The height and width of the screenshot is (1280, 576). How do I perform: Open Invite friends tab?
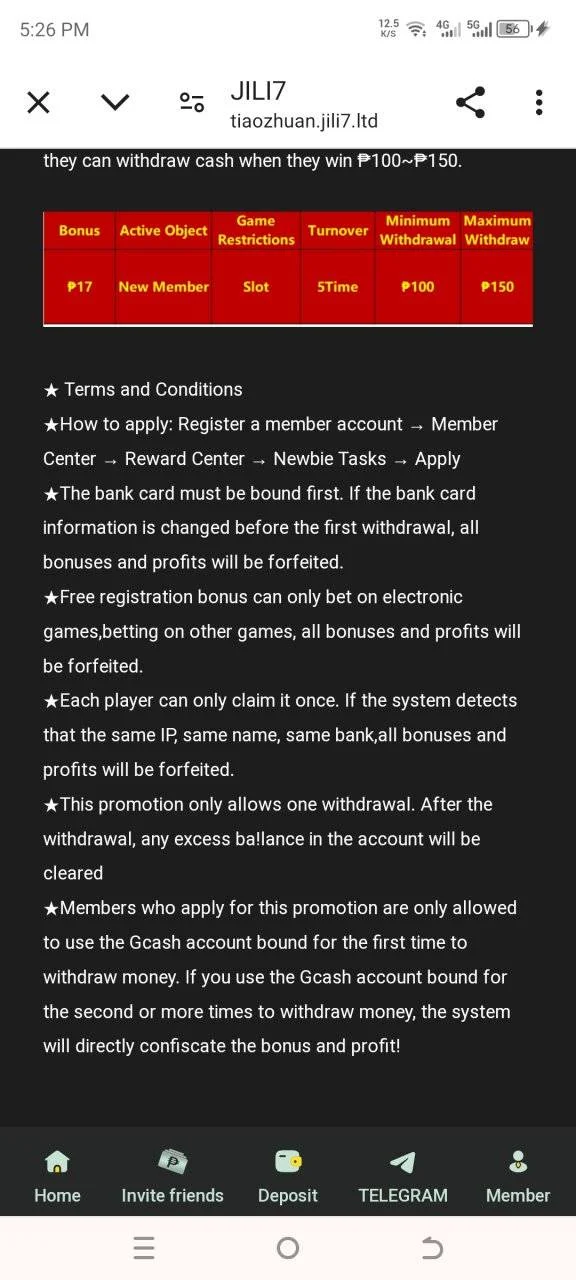point(173,1177)
